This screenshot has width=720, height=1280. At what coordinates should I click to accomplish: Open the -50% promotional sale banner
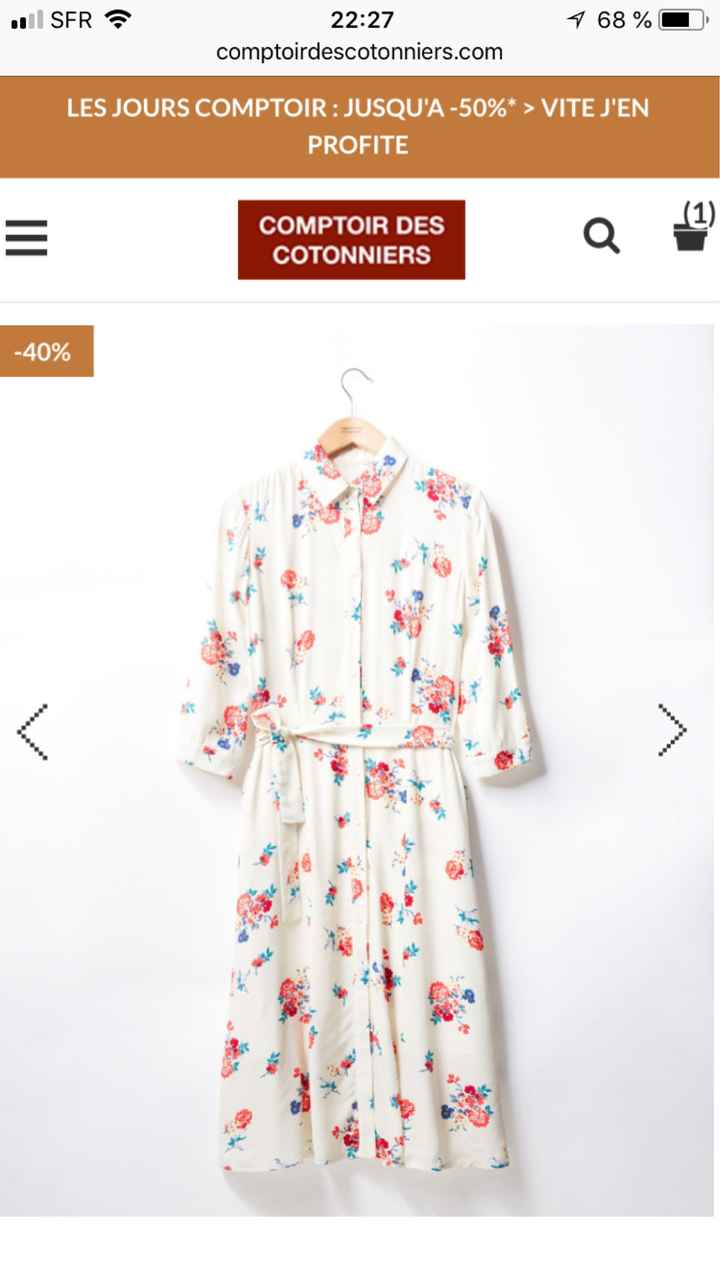(x=357, y=126)
